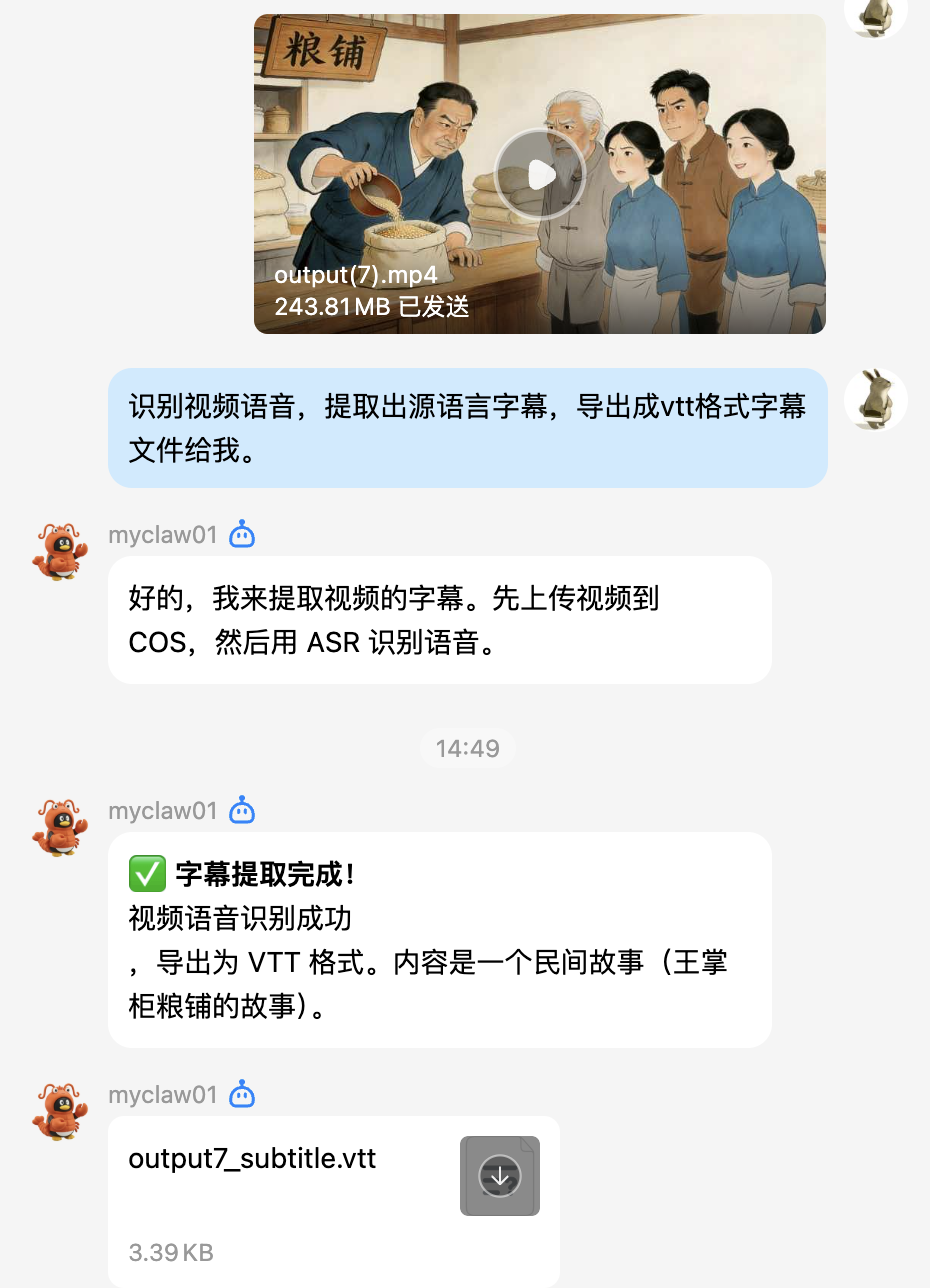Tap the download icon on the VTT file
The height and width of the screenshot is (1288, 930).
click(499, 1176)
